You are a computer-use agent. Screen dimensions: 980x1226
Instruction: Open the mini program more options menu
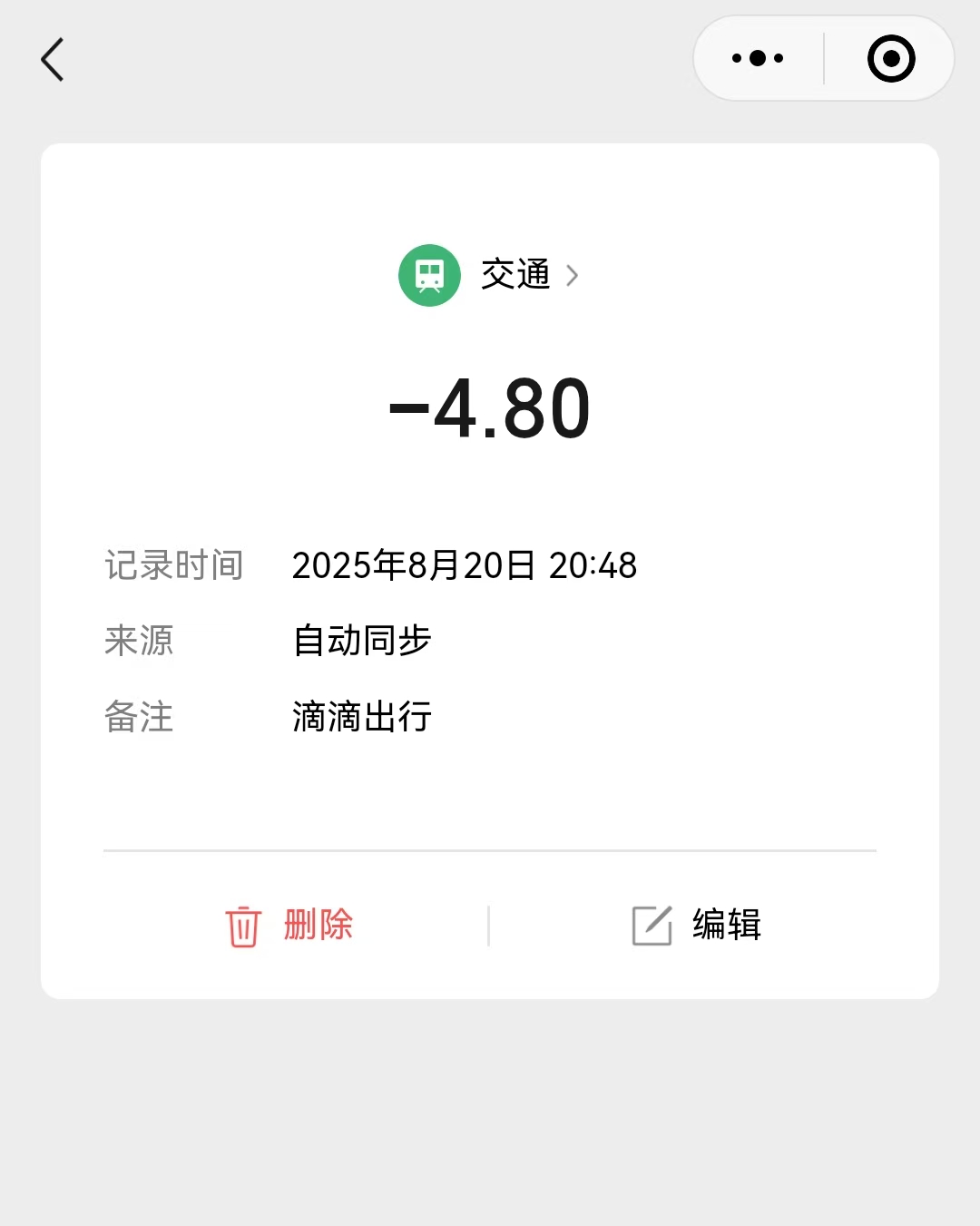tap(758, 59)
